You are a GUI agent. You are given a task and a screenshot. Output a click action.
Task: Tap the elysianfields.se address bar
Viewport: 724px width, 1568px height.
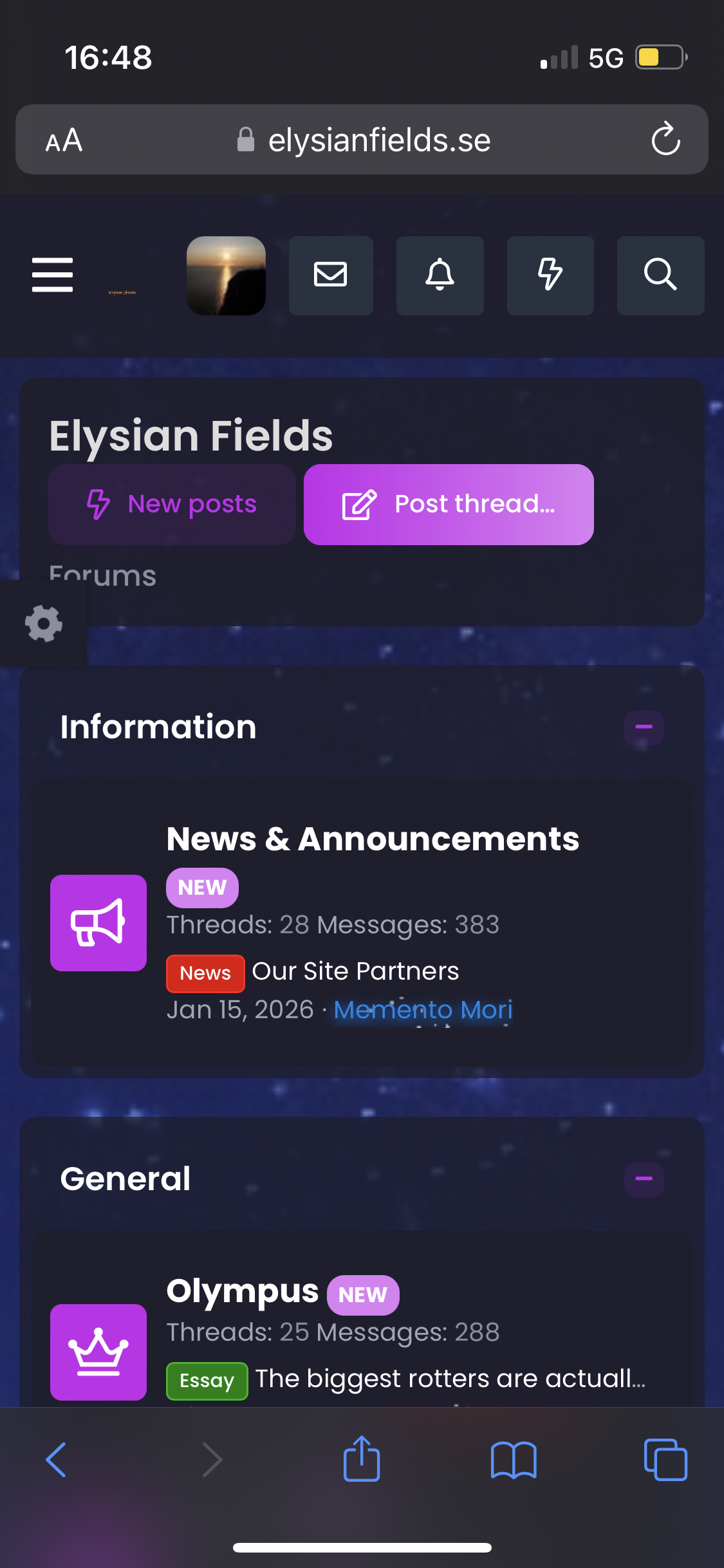coord(378,140)
